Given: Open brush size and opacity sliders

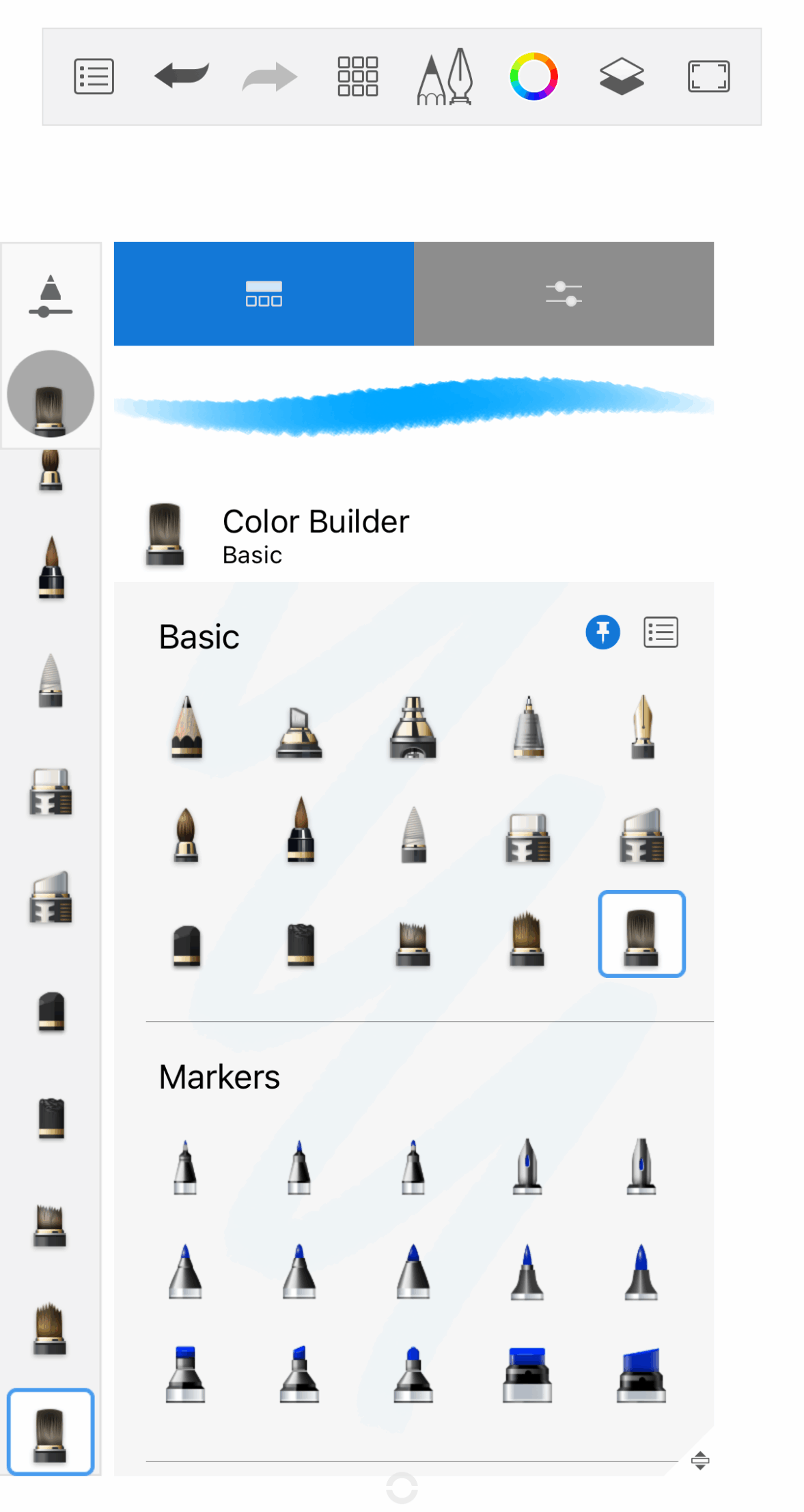Looking at the screenshot, I should click(x=51, y=296).
